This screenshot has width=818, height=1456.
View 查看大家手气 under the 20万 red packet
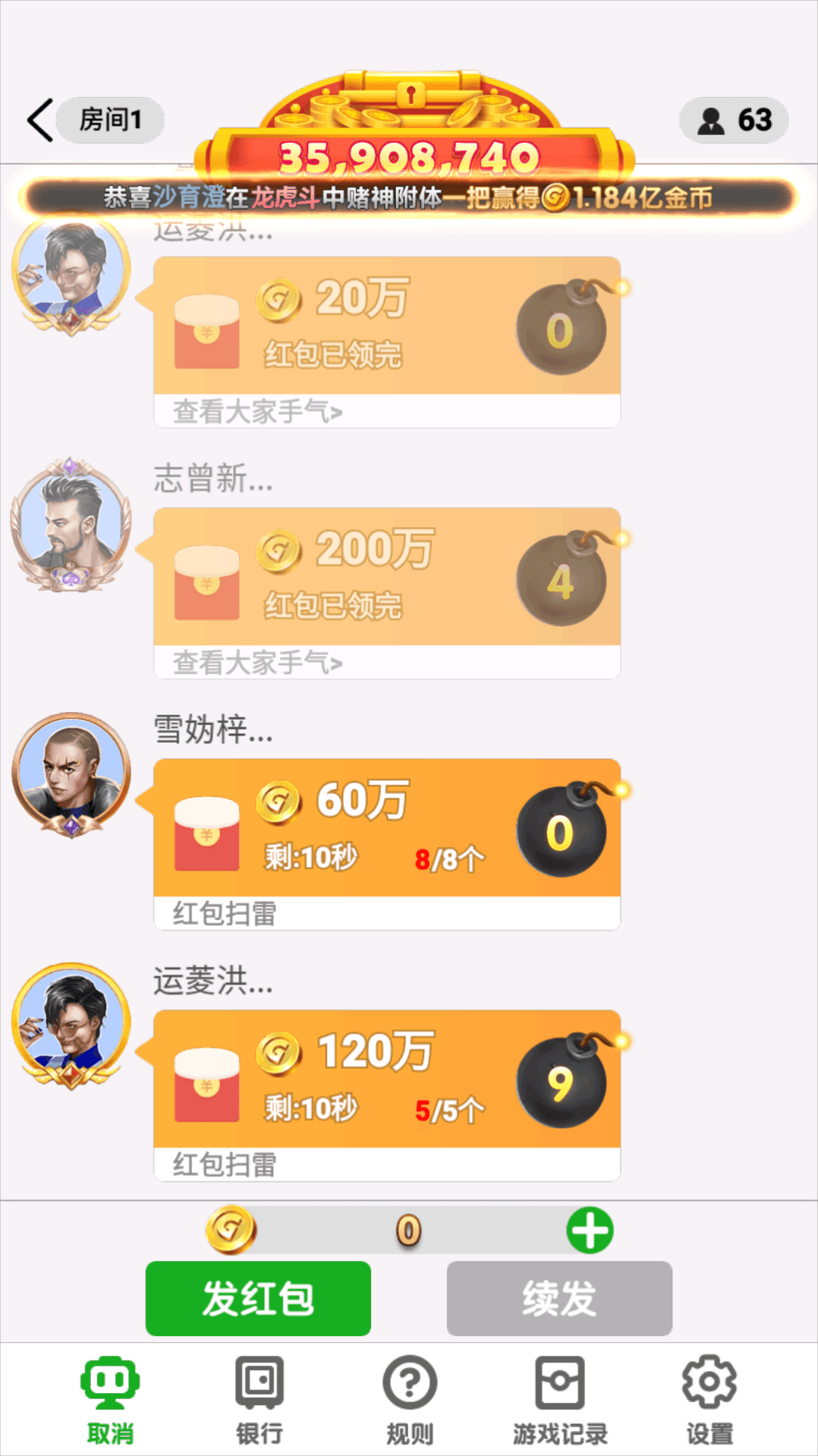(x=258, y=411)
